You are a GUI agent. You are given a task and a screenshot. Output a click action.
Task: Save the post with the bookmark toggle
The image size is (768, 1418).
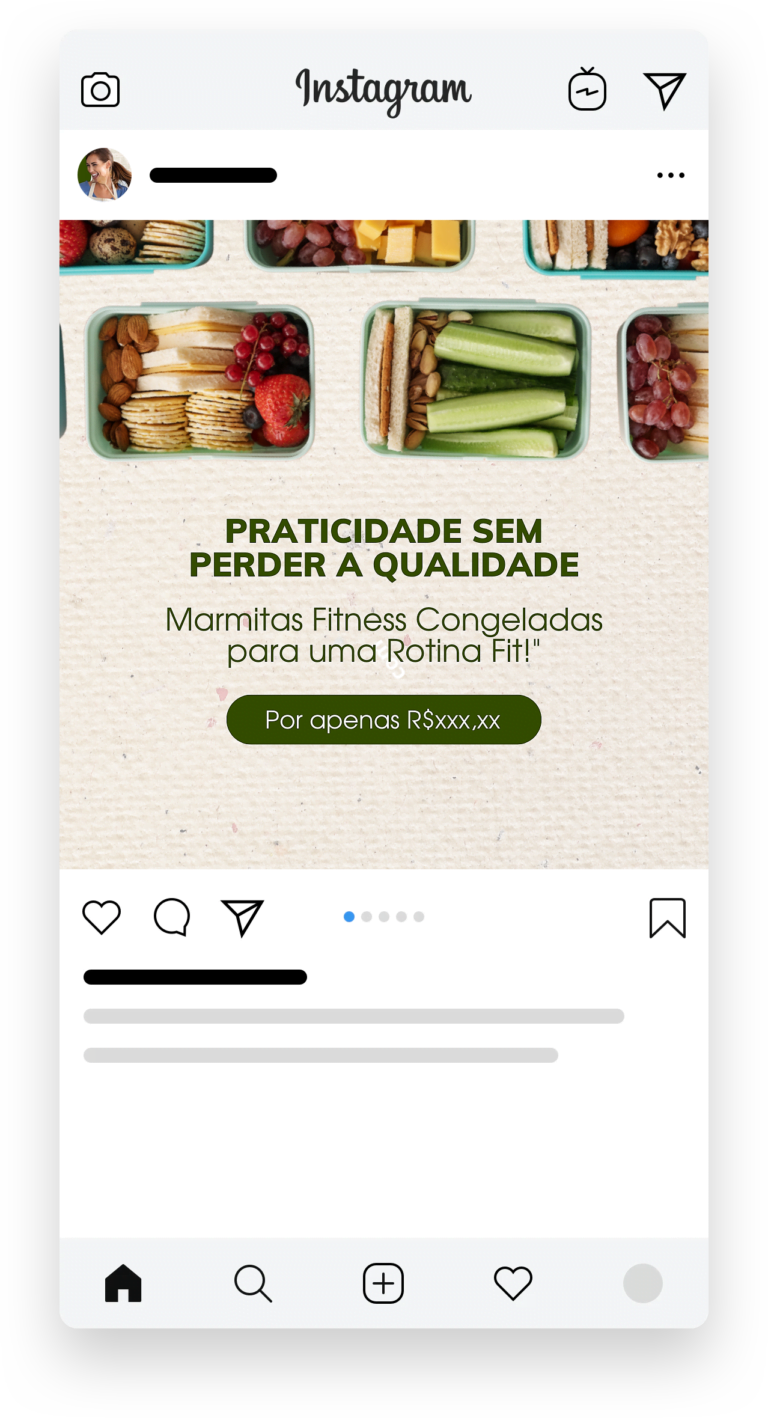tap(667, 917)
